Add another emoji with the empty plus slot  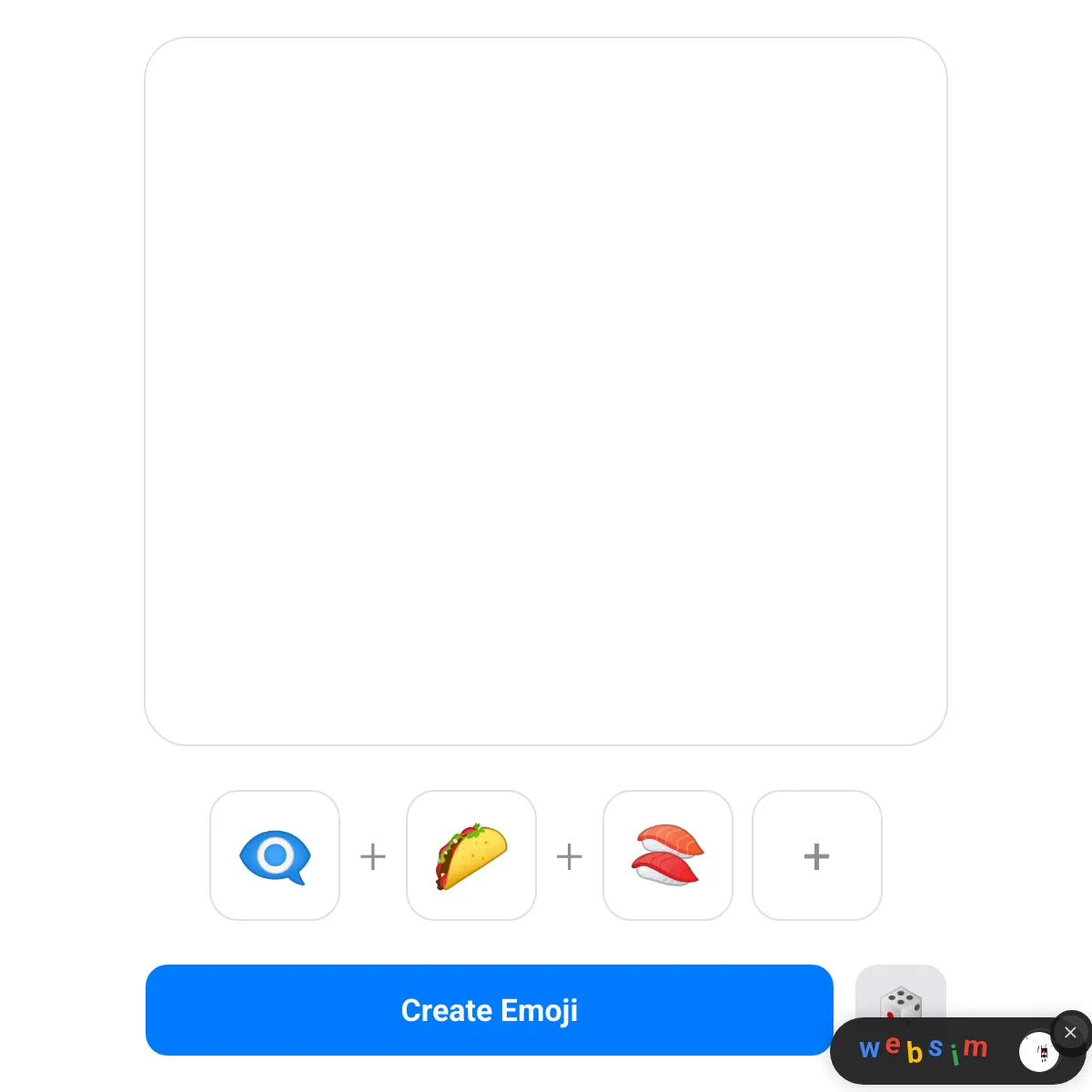[x=817, y=855]
